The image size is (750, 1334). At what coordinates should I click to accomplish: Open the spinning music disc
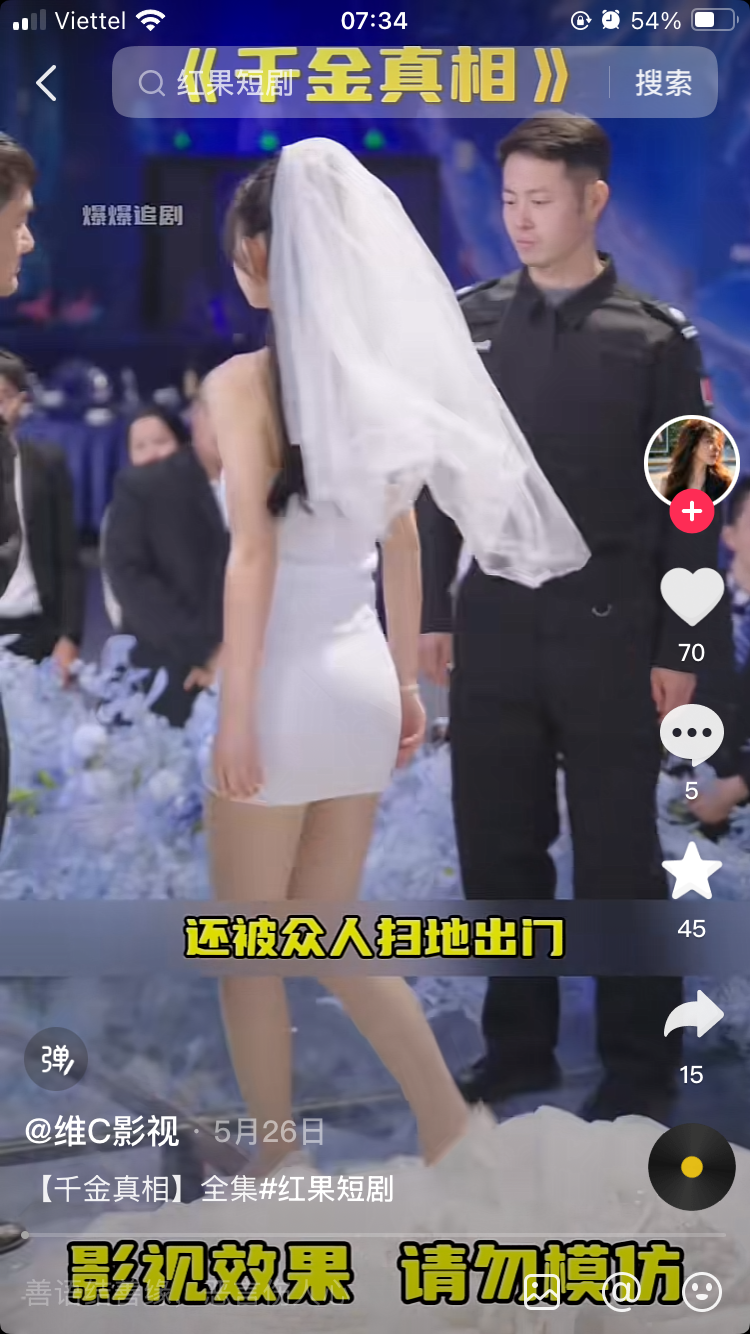click(x=691, y=1167)
